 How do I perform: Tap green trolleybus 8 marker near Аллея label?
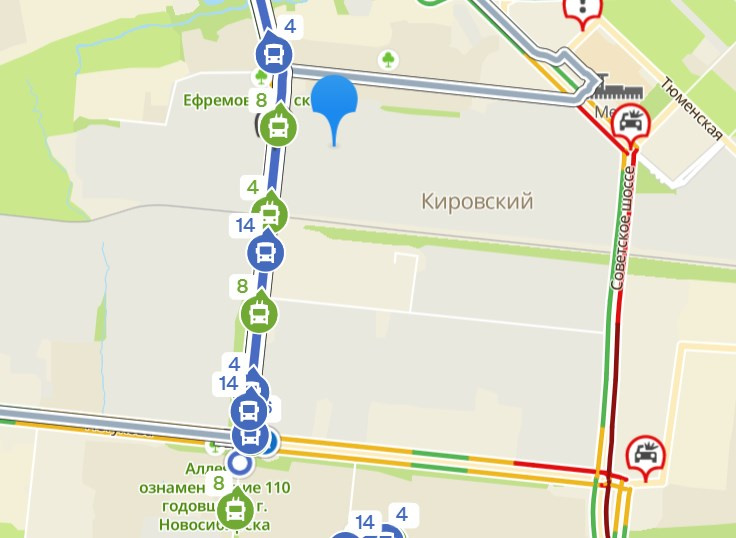coord(236,510)
